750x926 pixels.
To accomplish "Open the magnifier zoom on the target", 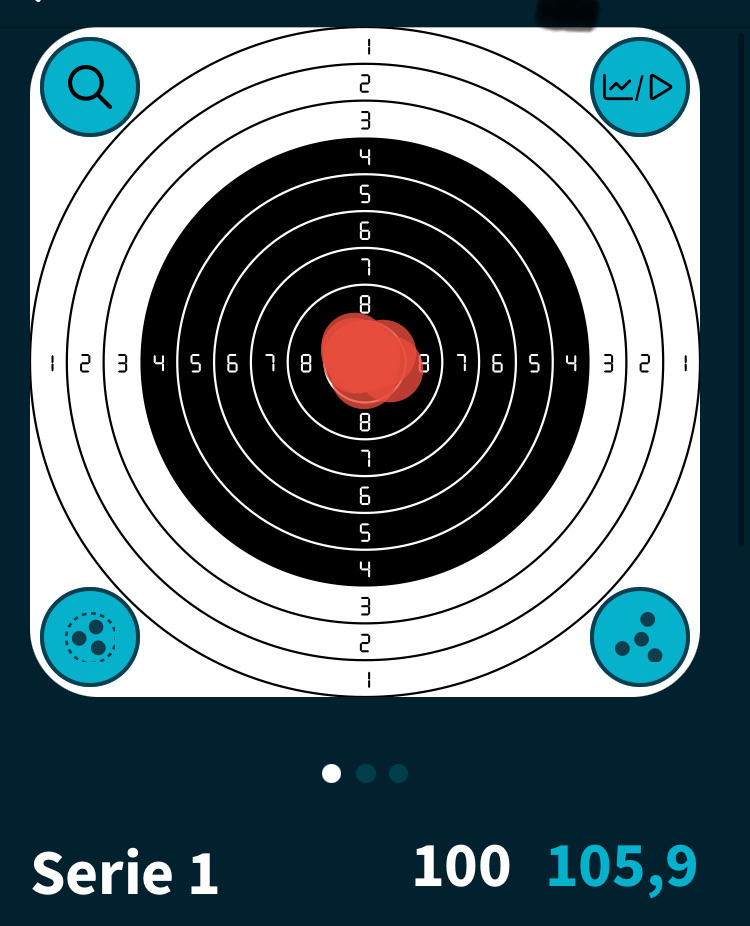I will pos(90,87).
